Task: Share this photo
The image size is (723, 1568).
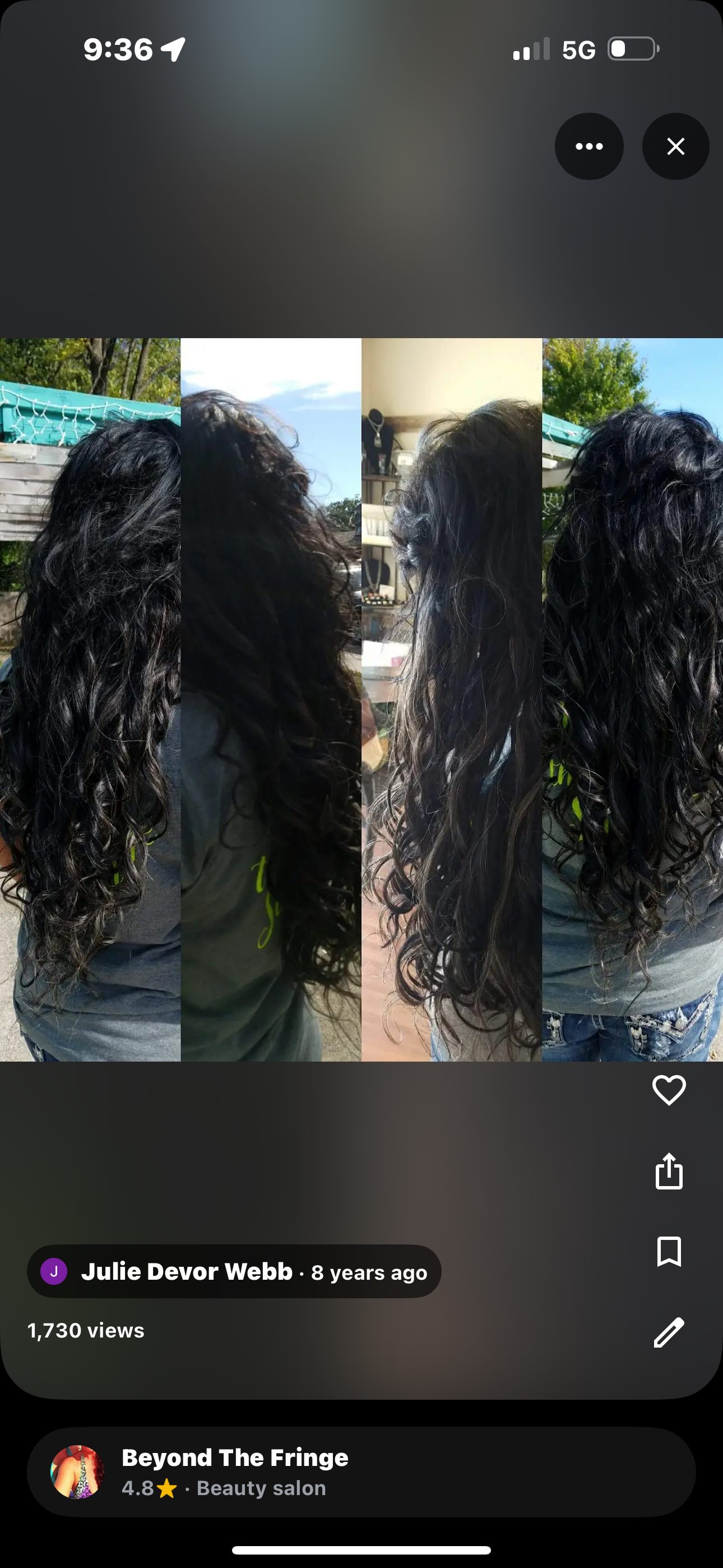Action: (669, 1170)
